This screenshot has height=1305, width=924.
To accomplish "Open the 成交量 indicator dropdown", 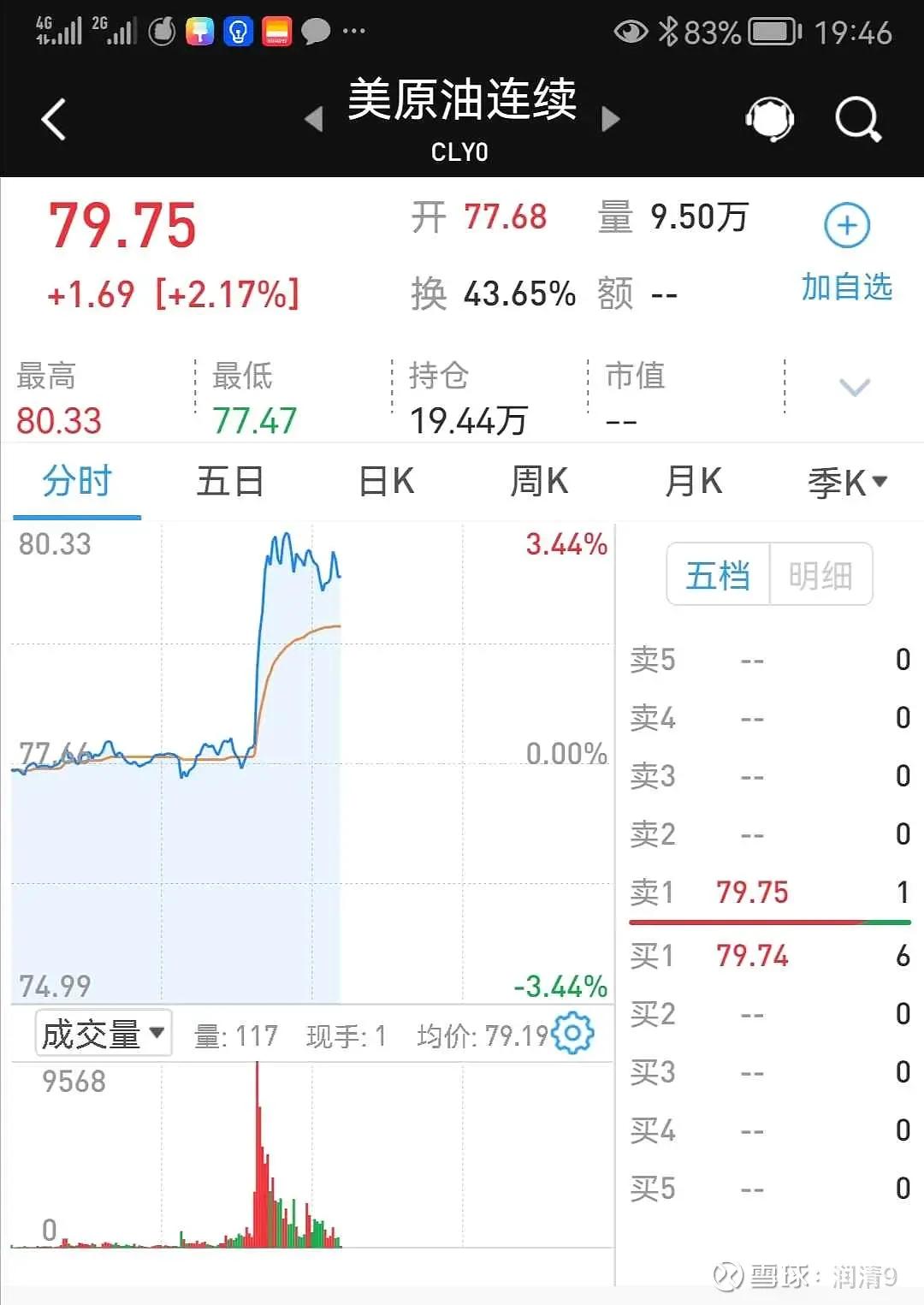I will coord(101,1033).
